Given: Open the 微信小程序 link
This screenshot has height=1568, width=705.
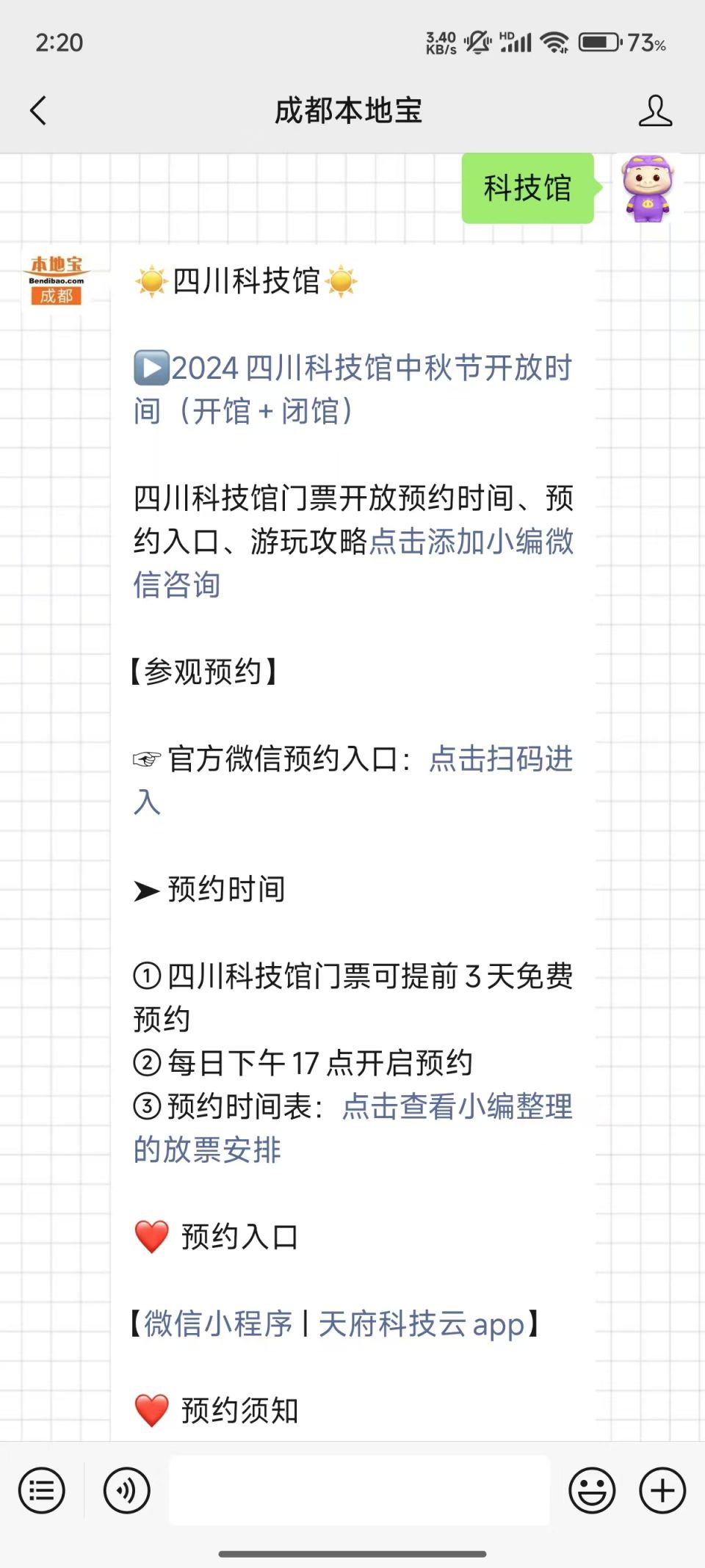Looking at the screenshot, I should pos(218,1324).
